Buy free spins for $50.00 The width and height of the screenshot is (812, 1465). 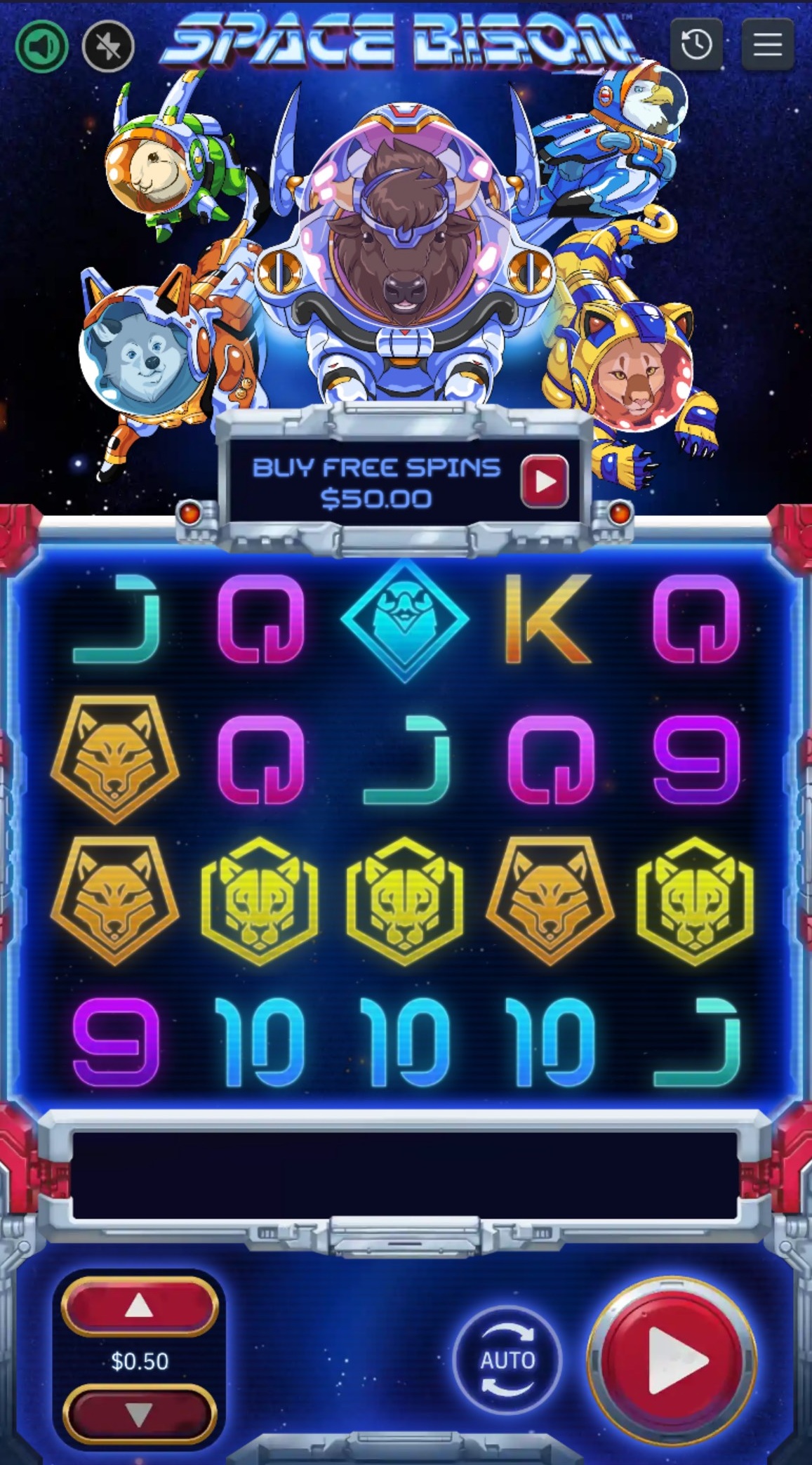pyautogui.click(x=545, y=482)
